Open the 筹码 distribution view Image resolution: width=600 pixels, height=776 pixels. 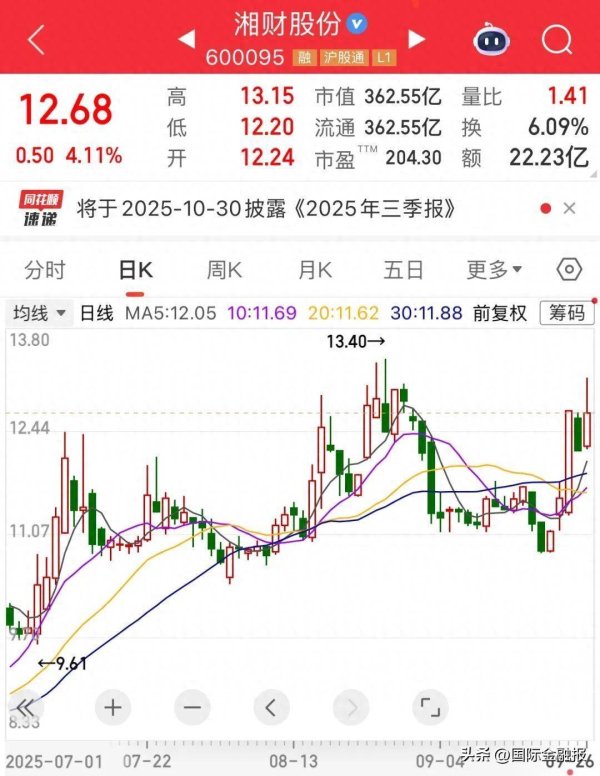565,313
